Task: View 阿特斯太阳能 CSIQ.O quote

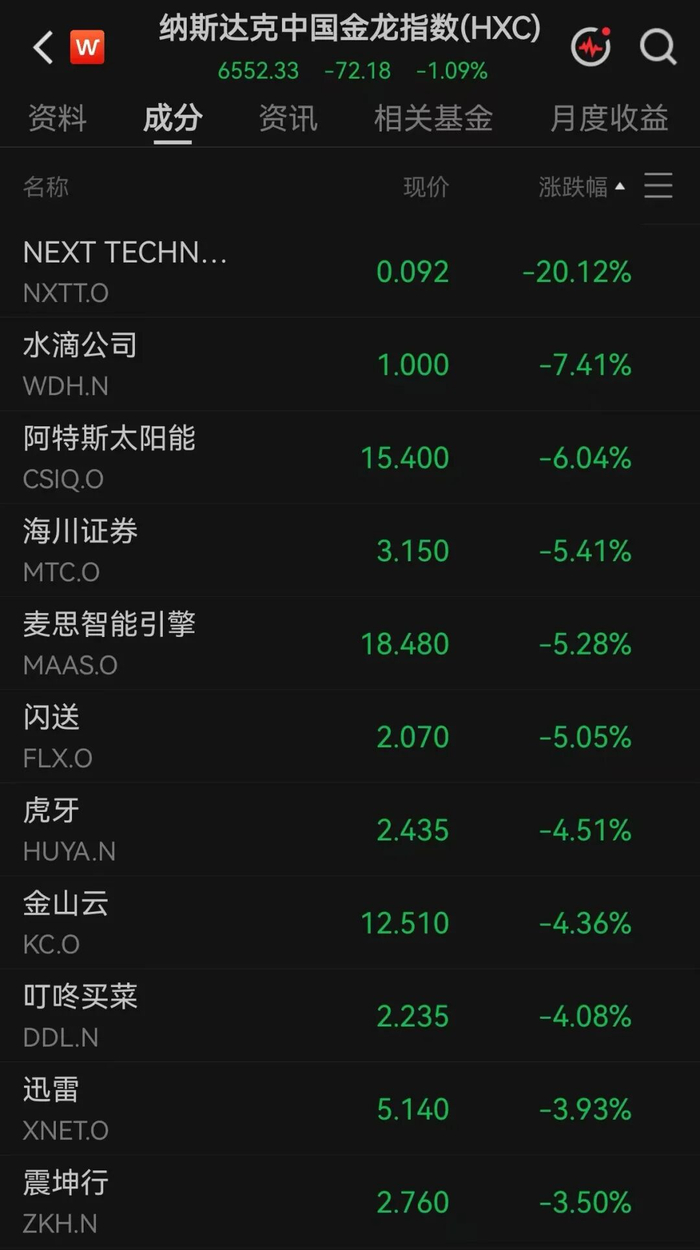Action: click(350, 457)
